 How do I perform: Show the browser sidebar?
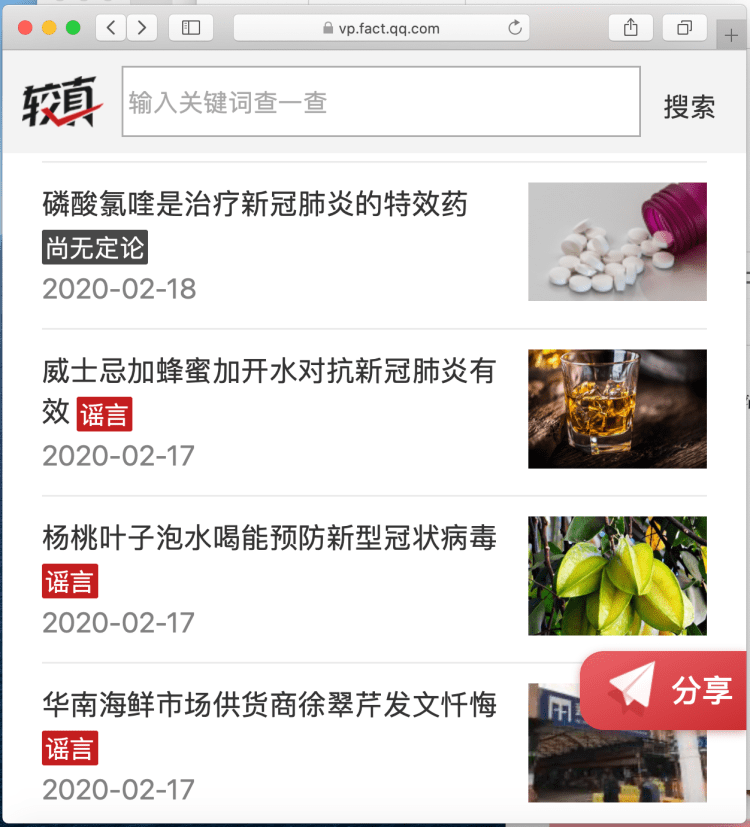(x=191, y=28)
